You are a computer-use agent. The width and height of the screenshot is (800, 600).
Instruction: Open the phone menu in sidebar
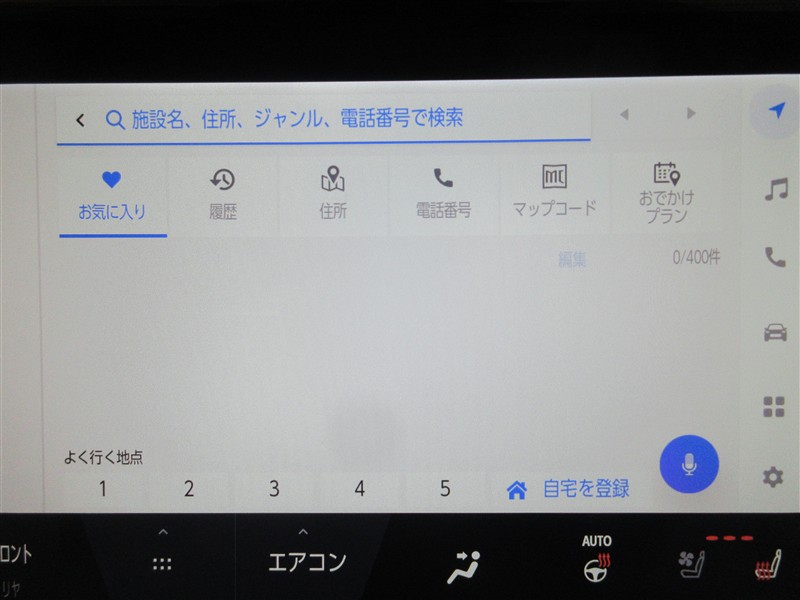[x=775, y=258]
